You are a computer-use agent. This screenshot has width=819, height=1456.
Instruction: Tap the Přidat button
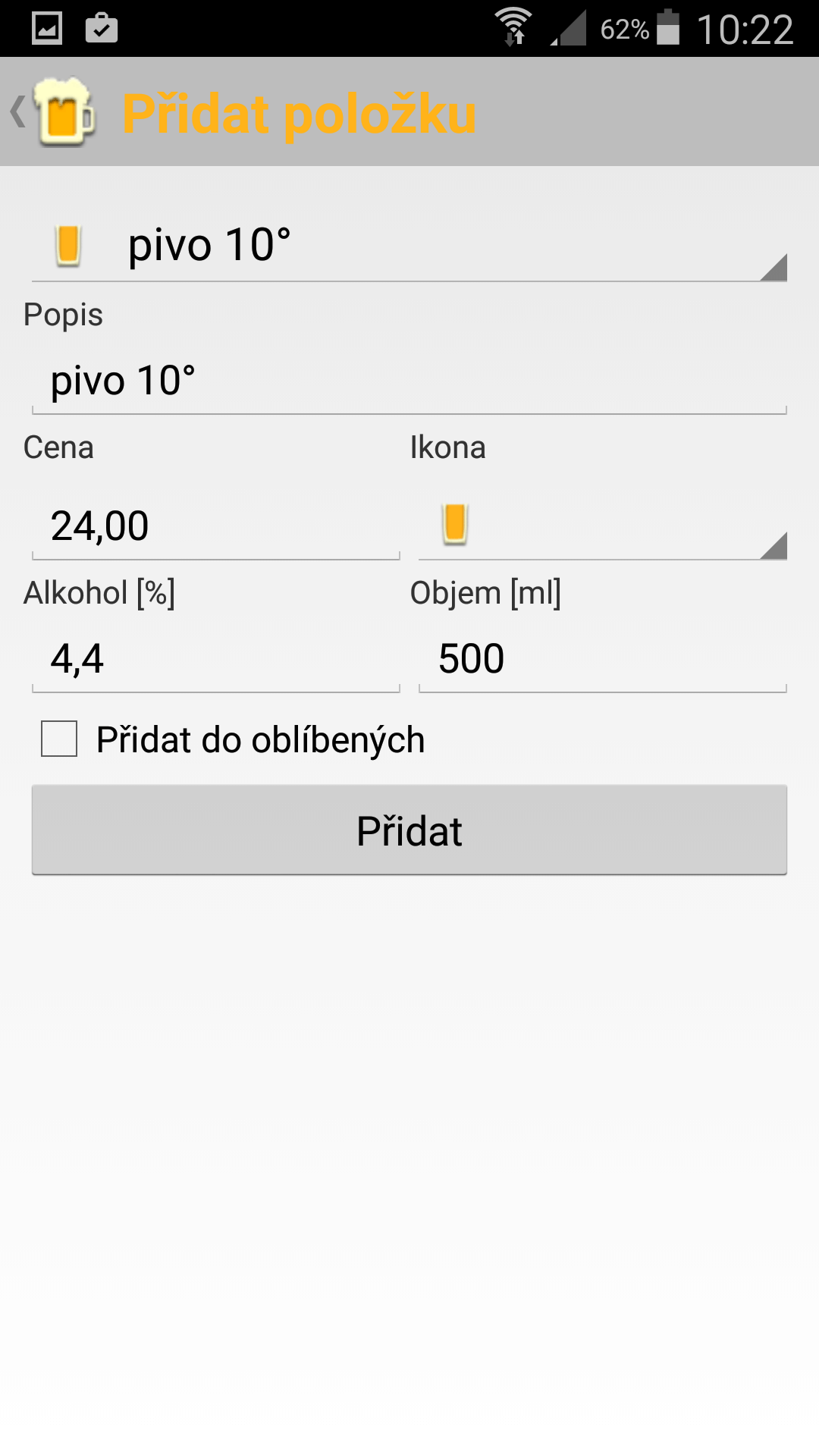pos(409,830)
